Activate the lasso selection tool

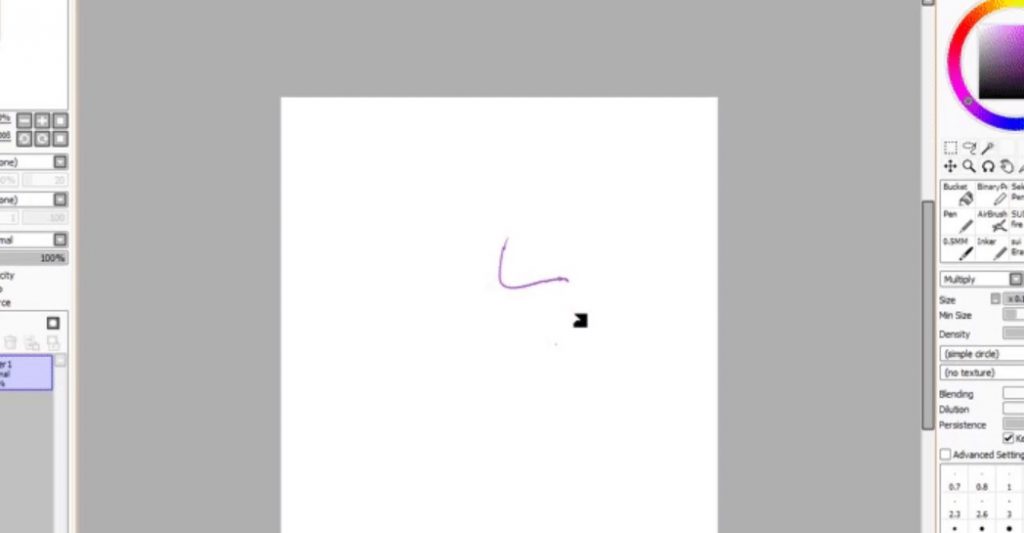(969, 148)
